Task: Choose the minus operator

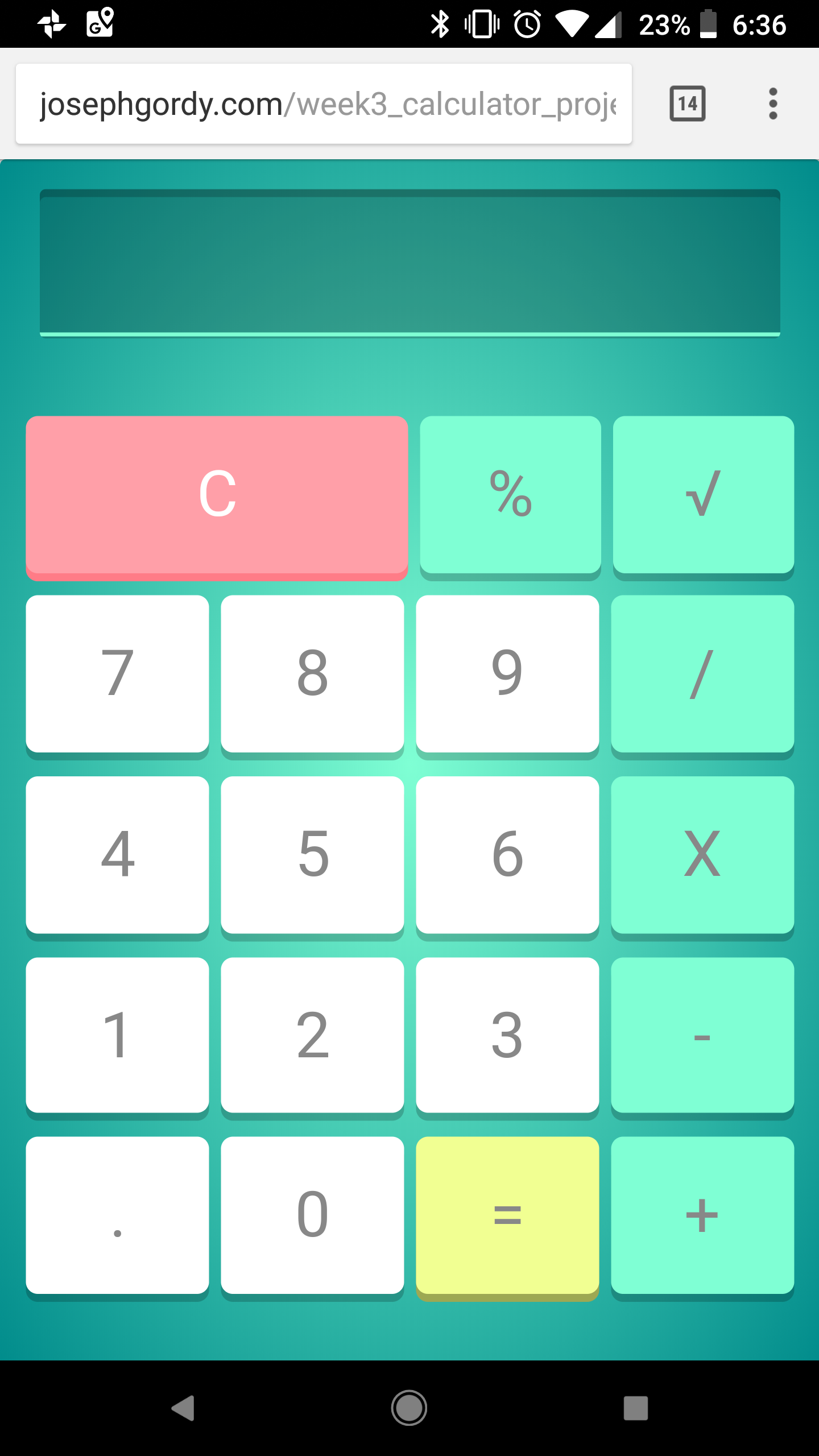Action: coord(702,1039)
